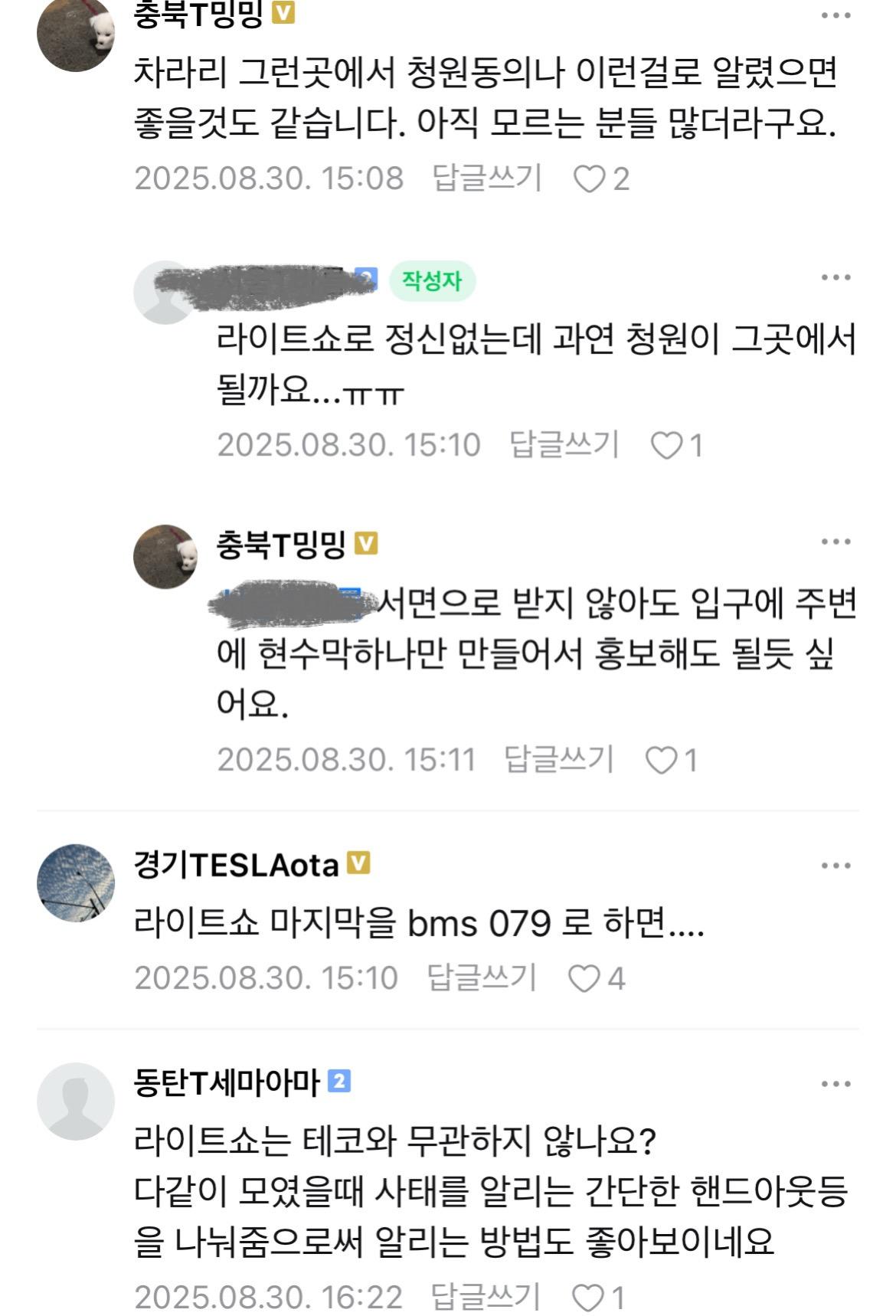Like the 15:08 comment by 충북T밍밍
This screenshot has width=896, height=1316.
(590, 179)
